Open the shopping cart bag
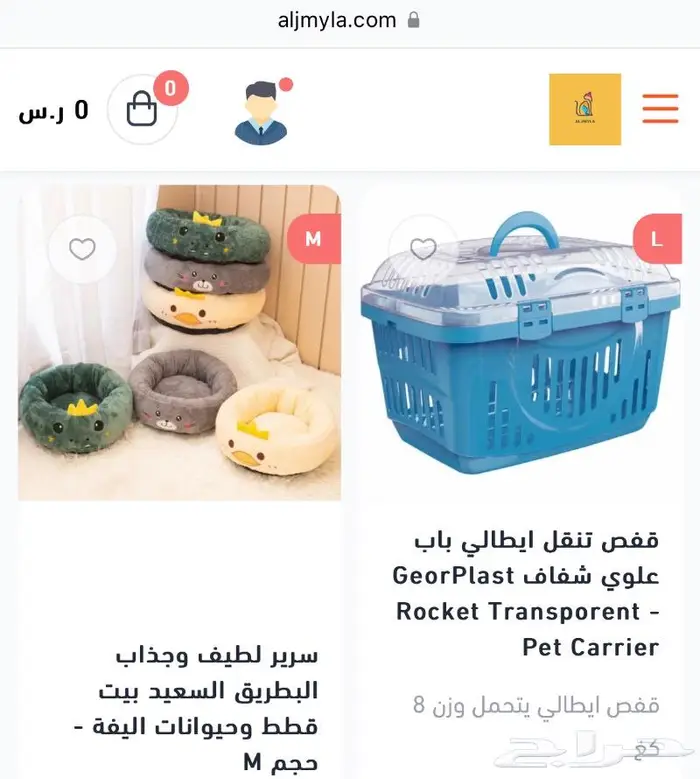Image resolution: width=700 pixels, height=779 pixels. (x=143, y=109)
